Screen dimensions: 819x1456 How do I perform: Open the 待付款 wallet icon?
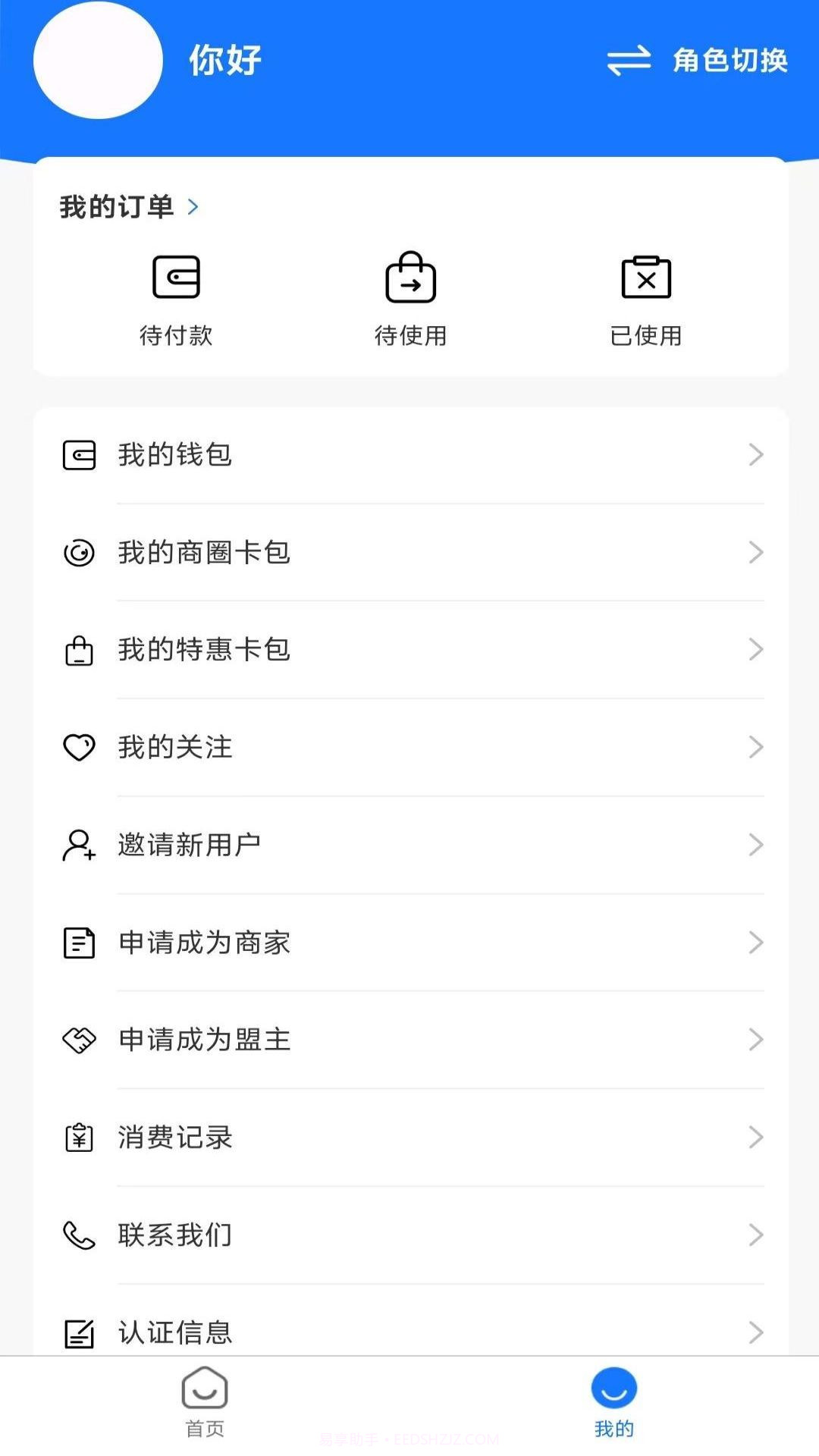(x=177, y=278)
